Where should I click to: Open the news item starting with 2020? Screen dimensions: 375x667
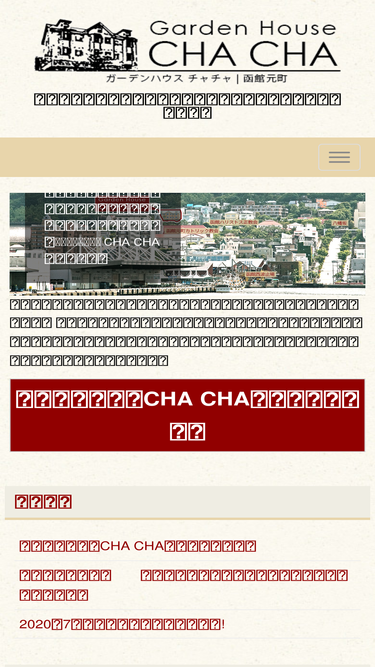pyautogui.click(x=122, y=624)
